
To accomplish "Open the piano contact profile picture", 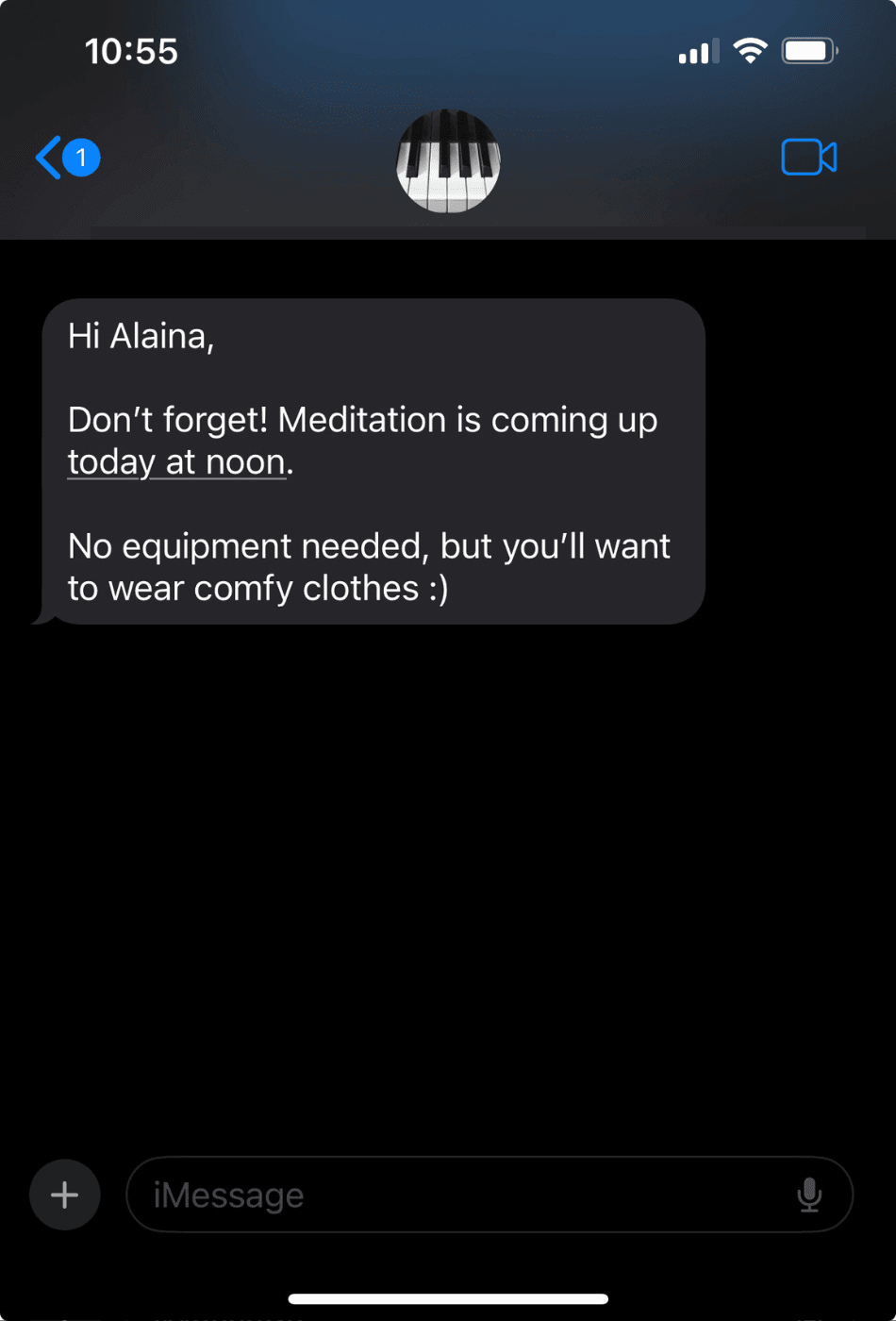I will coord(448,159).
